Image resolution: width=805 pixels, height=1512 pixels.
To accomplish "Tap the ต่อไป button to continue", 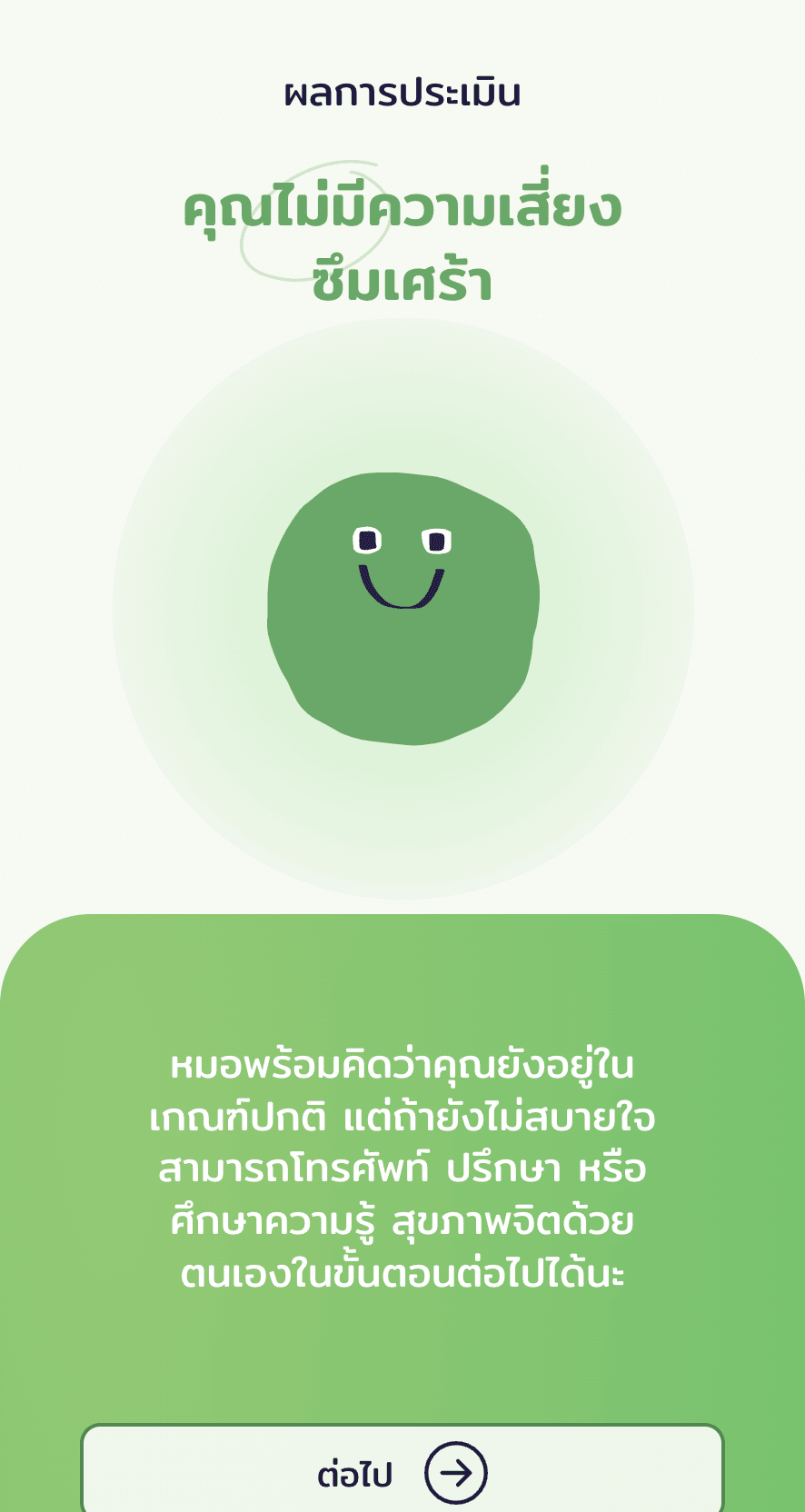I will pos(402,1470).
